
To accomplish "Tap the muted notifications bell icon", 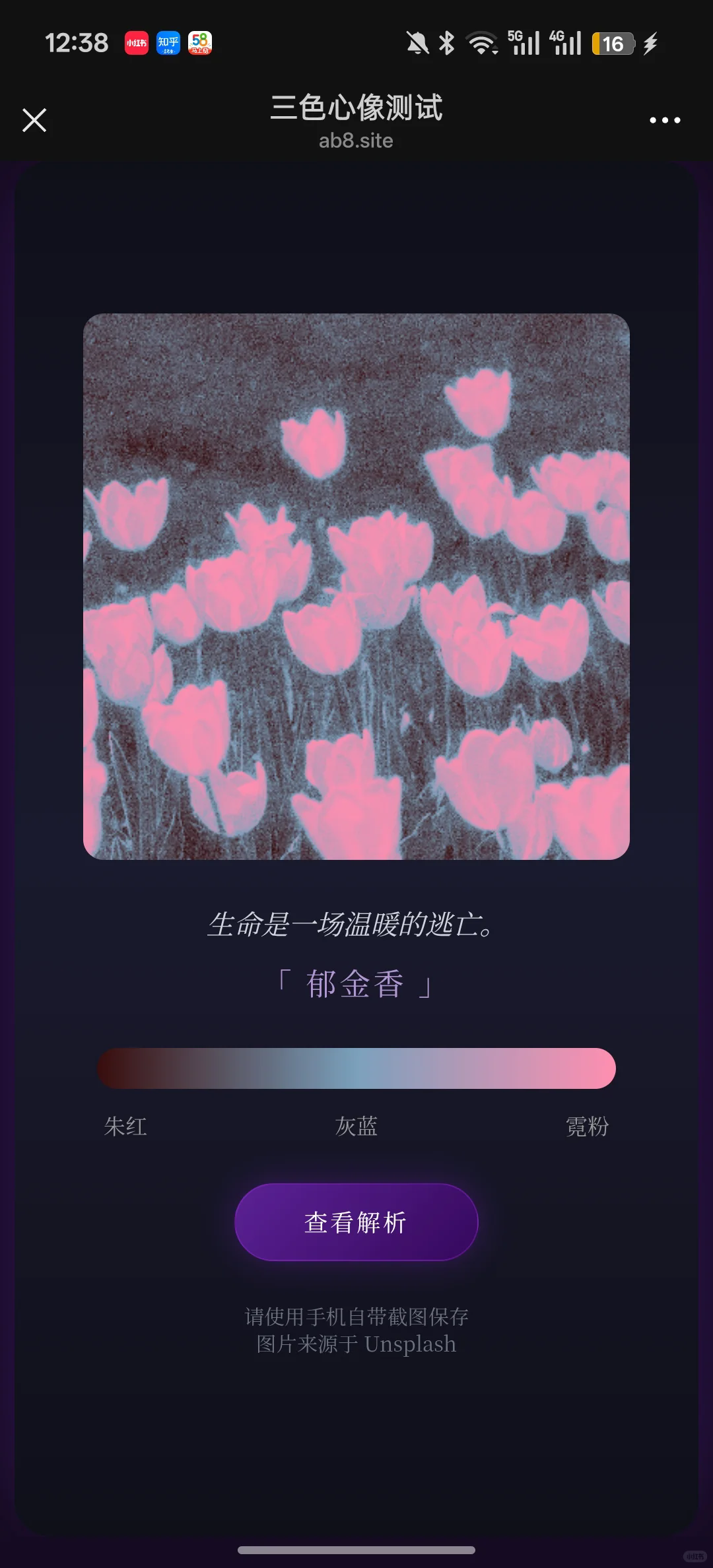I will (419, 43).
